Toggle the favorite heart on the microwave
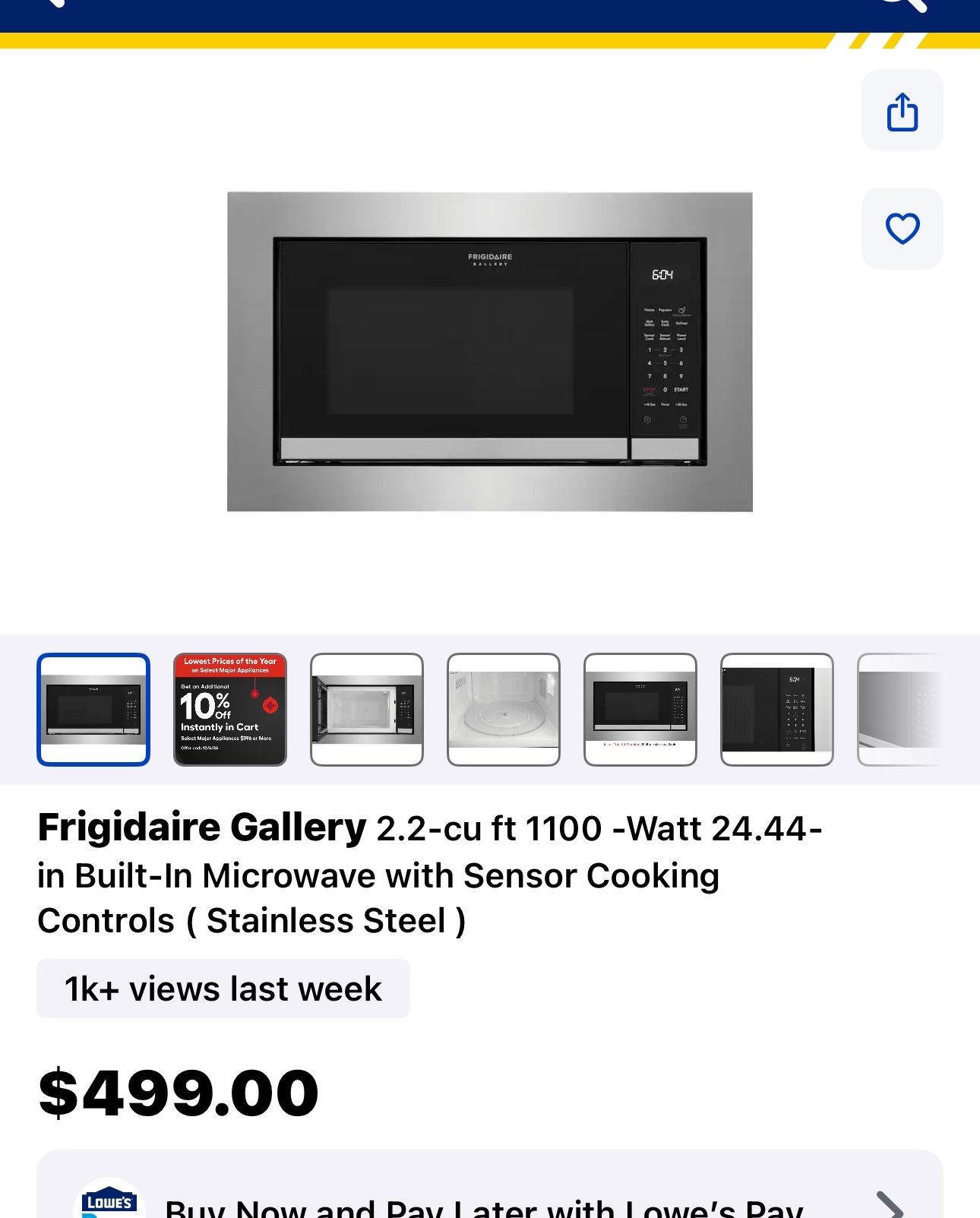980x1218 pixels. click(x=902, y=228)
